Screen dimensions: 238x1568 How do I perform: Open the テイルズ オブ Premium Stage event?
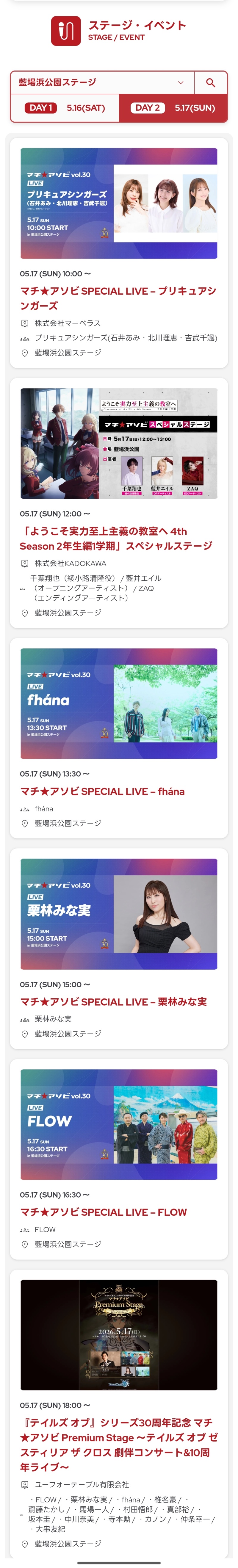point(119,1445)
